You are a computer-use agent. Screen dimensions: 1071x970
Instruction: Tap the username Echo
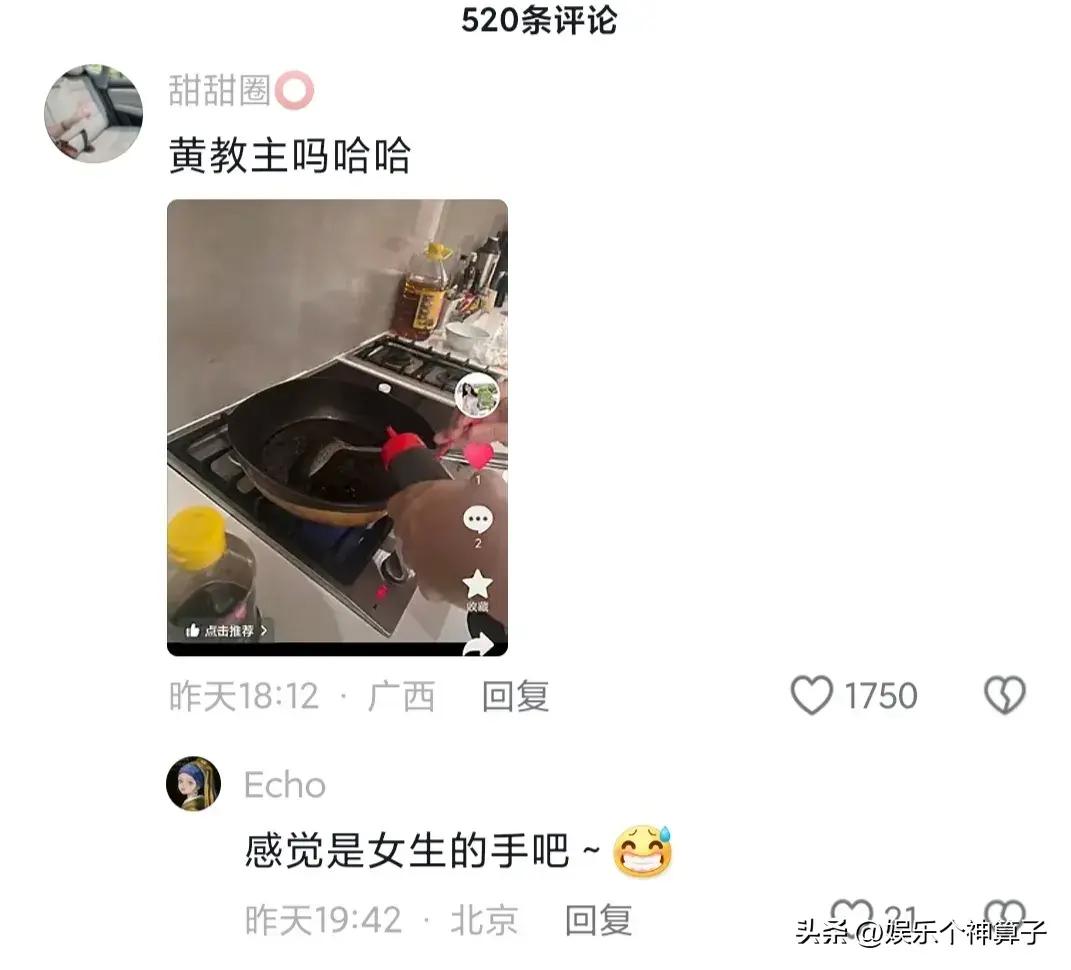tap(284, 785)
